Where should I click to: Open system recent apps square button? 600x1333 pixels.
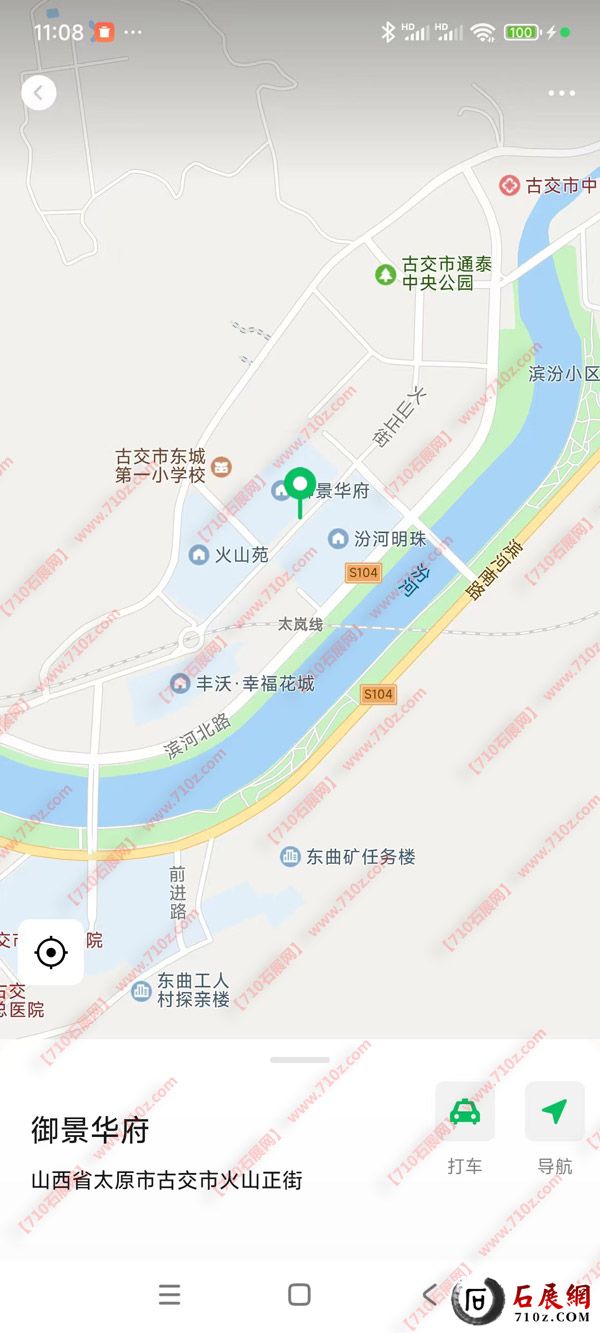pos(299,1294)
